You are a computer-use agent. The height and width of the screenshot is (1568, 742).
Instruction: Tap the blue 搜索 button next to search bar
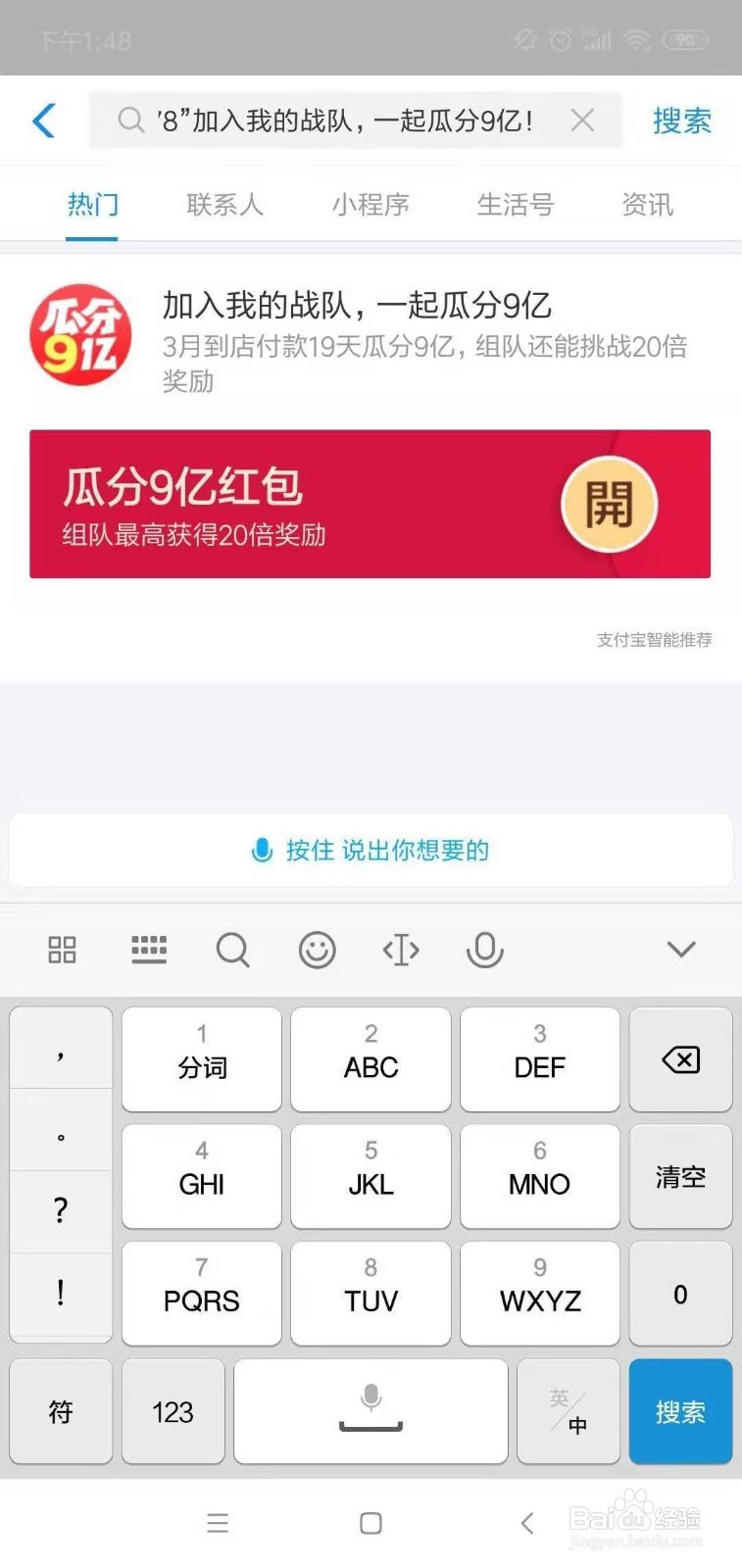pos(682,120)
